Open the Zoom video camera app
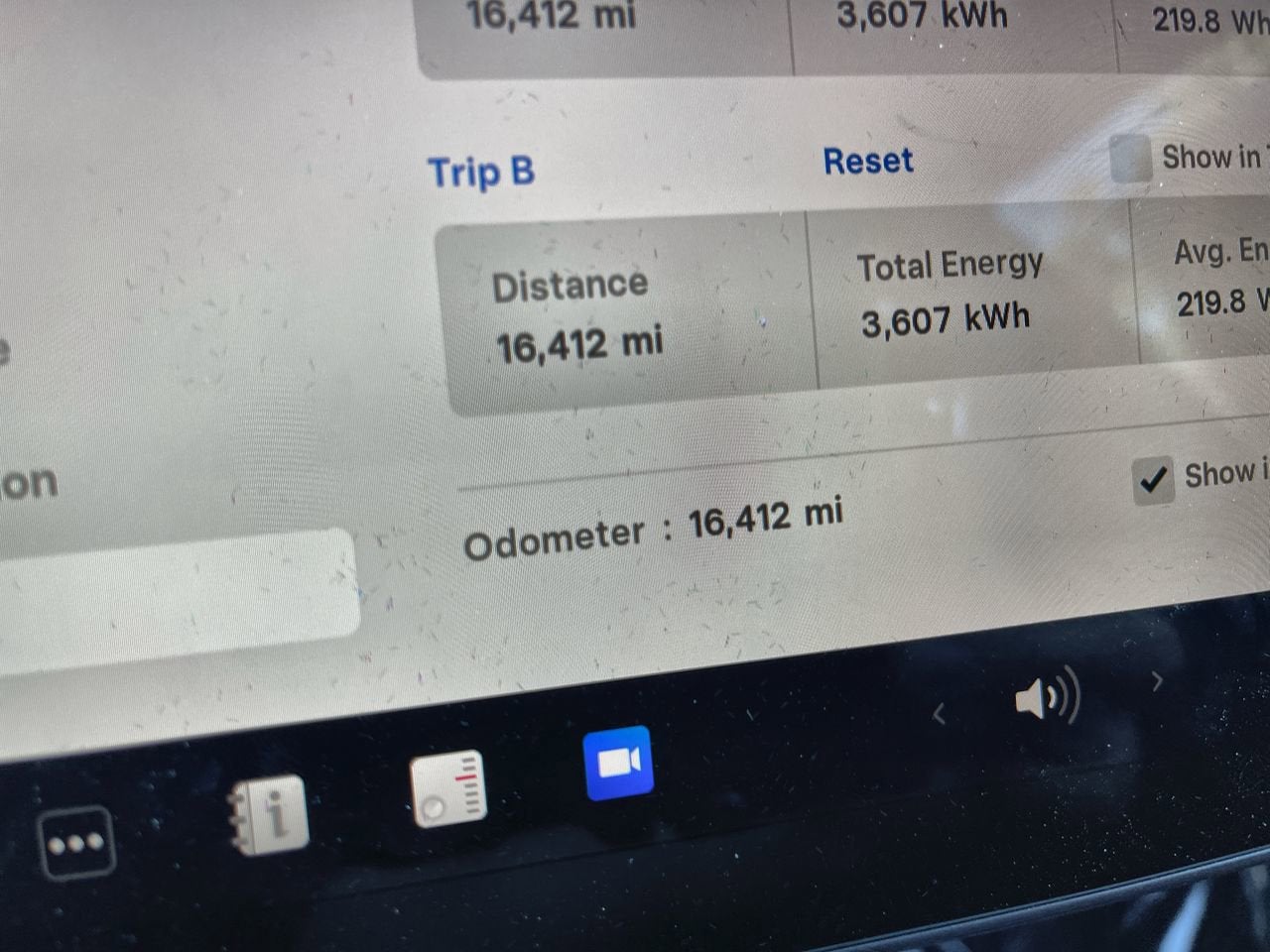The height and width of the screenshot is (952, 1270). pyautogui.click(x=618, y=763)
